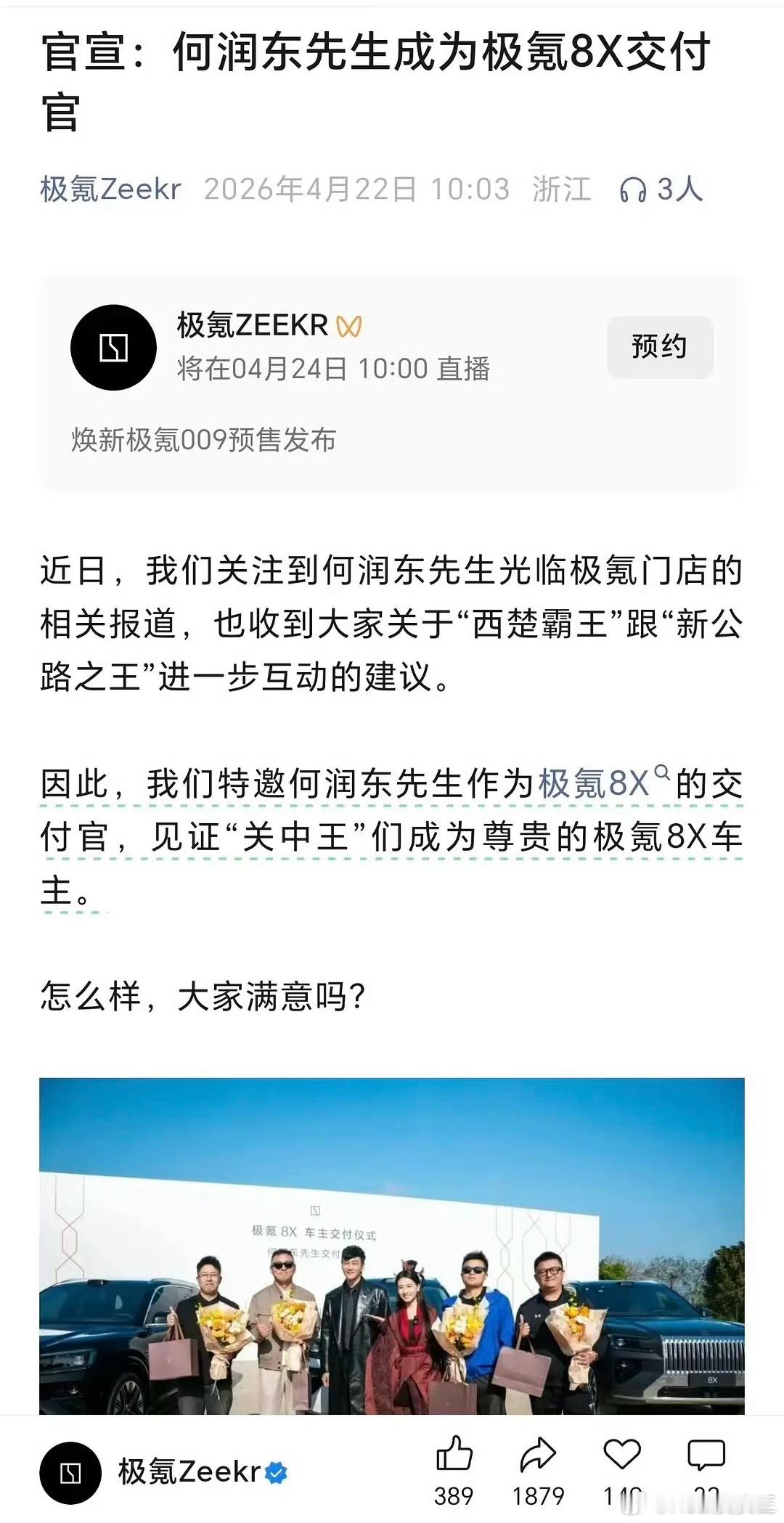Toggle the livestream reminder via 预约
The image size is (784, 1523).
[x=658, y=348]
